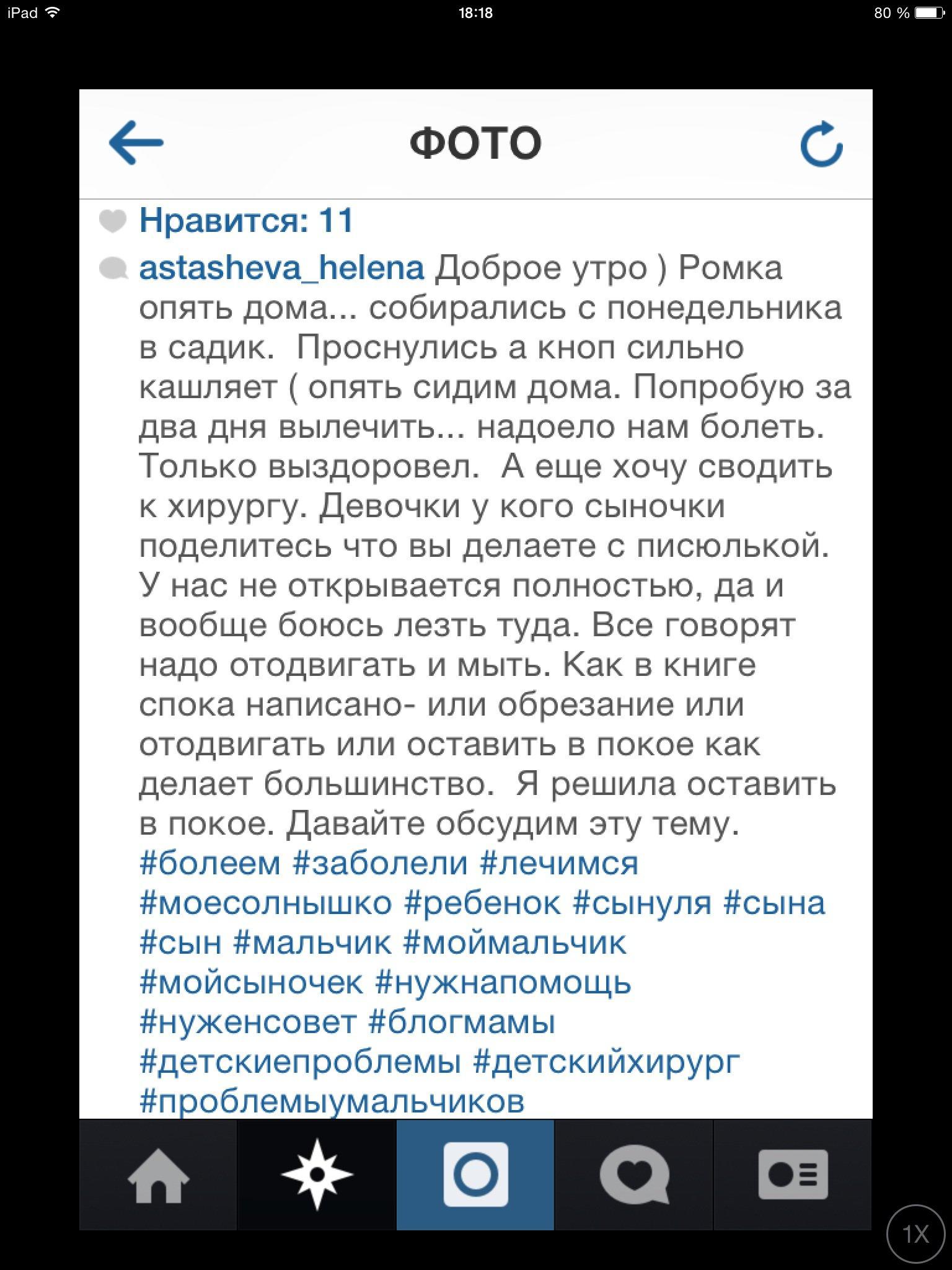Viewport: 952px width, 1270px height.
Task: Toggle the 1X scale button
Action: 915,1234
